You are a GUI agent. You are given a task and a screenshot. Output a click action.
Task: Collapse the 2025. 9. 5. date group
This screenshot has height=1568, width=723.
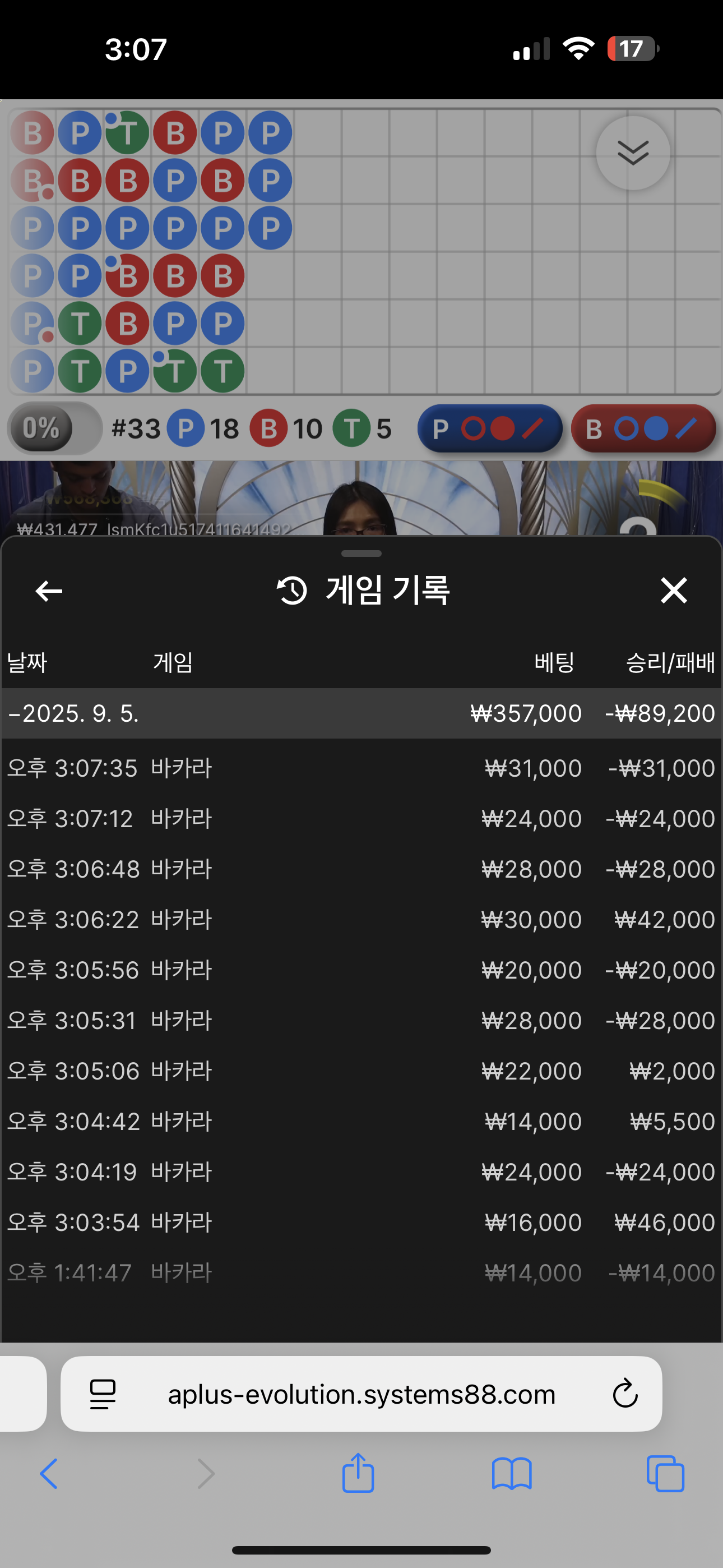click(x=73, y=713)
